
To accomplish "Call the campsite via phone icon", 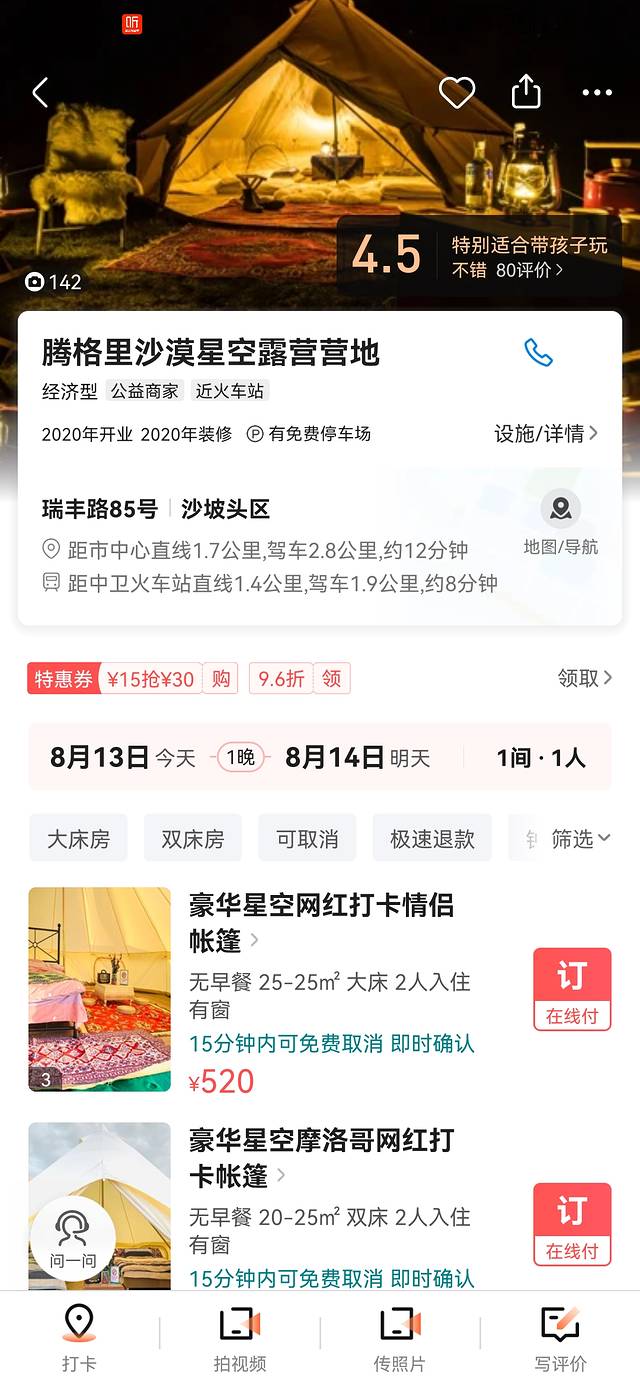I will pos(538,353).
